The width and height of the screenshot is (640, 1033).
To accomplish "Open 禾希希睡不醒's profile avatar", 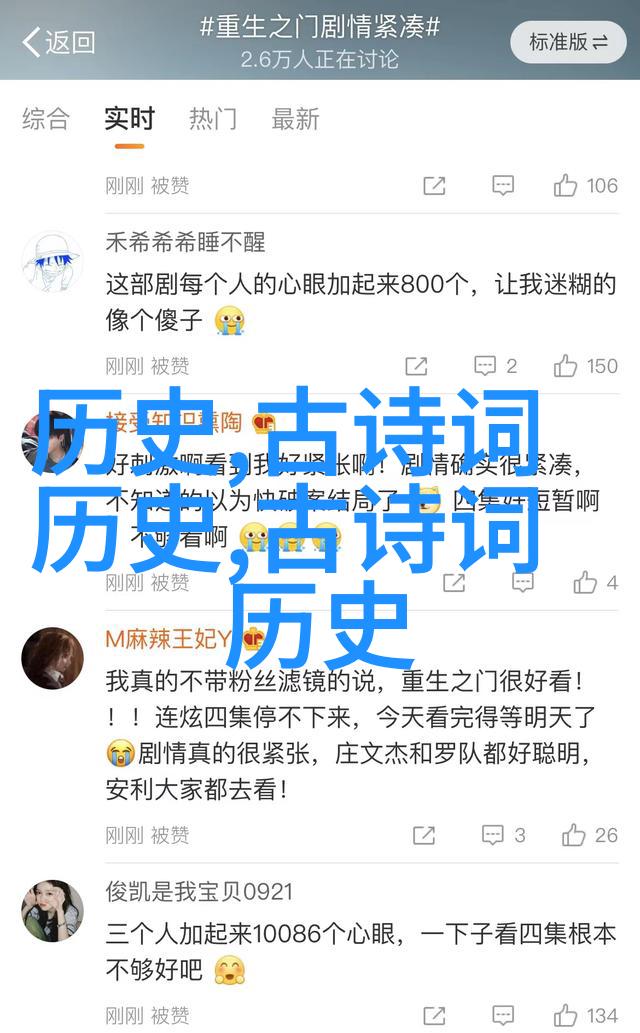I will [x=52, y=262].
